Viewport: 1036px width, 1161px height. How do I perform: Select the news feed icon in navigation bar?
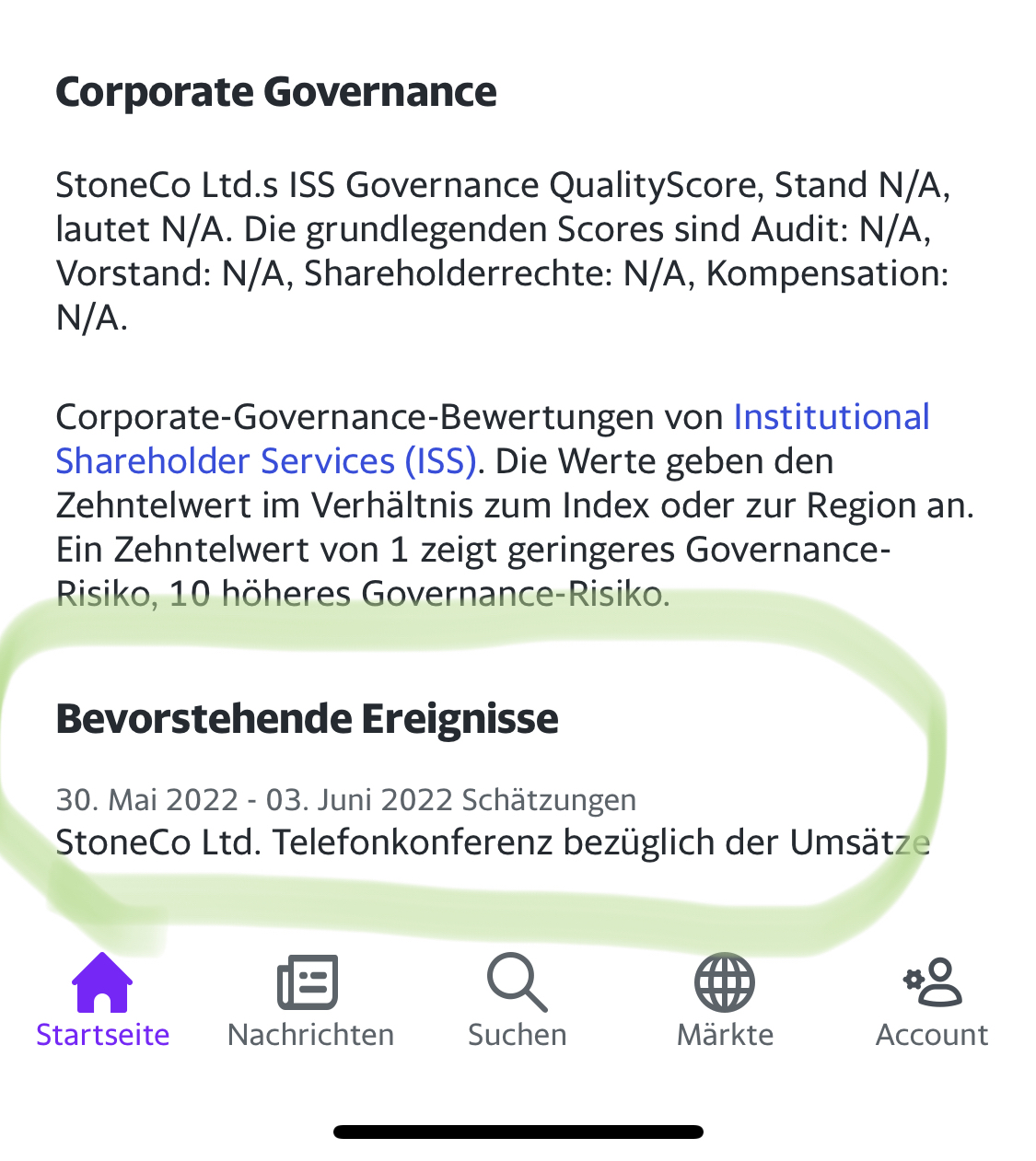point(308,983)
